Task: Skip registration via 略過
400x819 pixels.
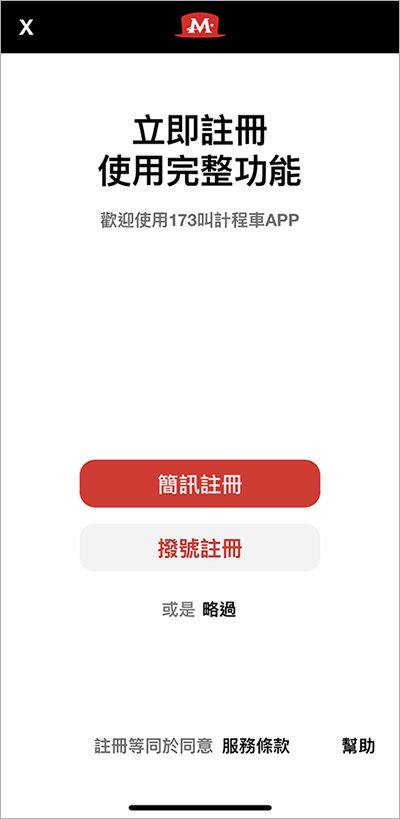Action: click(219, 610)
